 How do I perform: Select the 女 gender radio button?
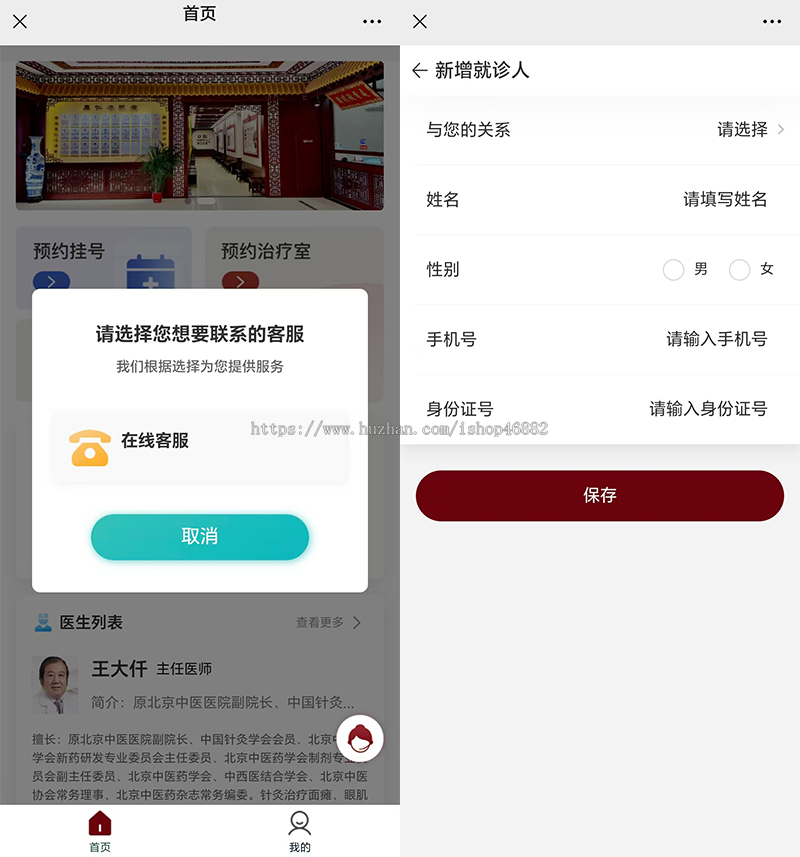(x=738, y=269)
